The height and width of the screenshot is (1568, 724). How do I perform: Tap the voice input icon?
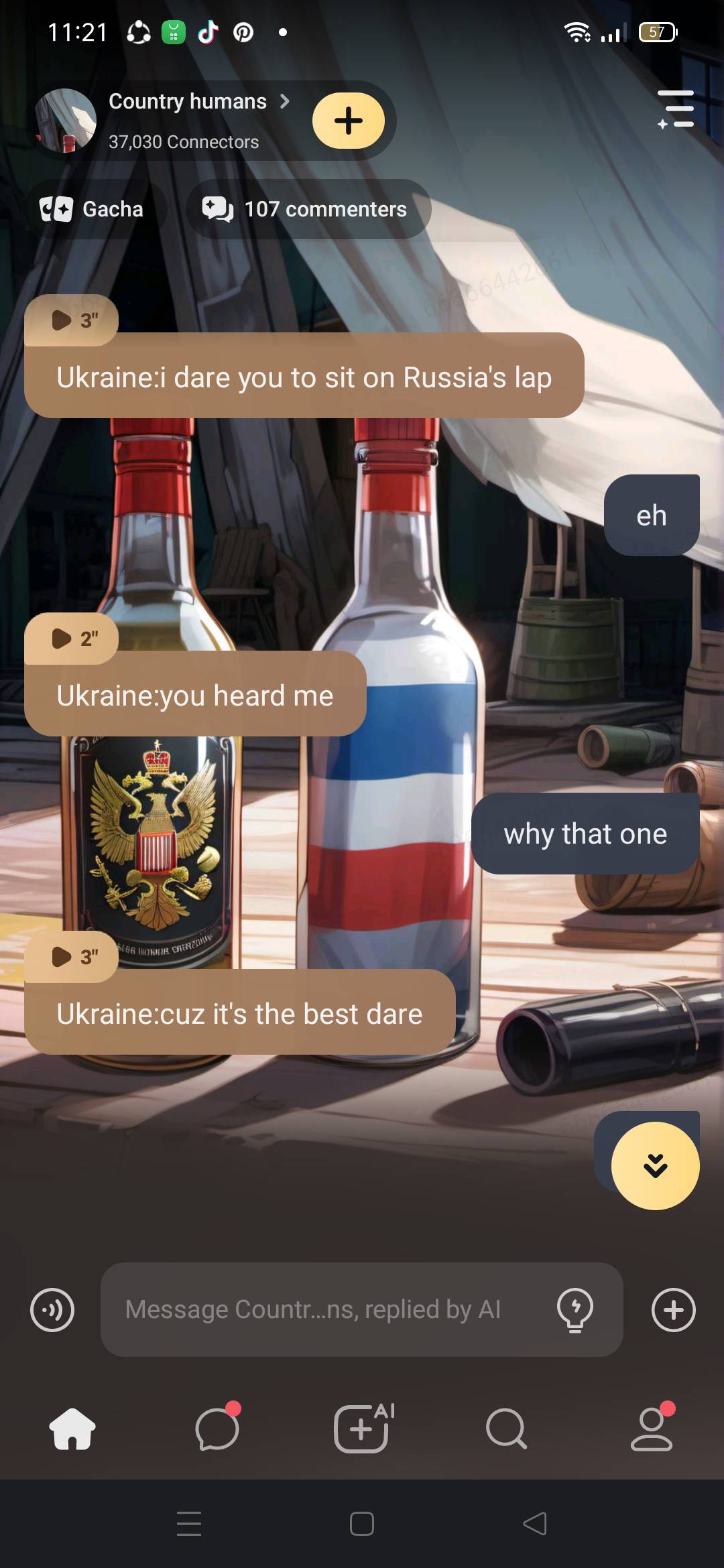coord(52,1310)
